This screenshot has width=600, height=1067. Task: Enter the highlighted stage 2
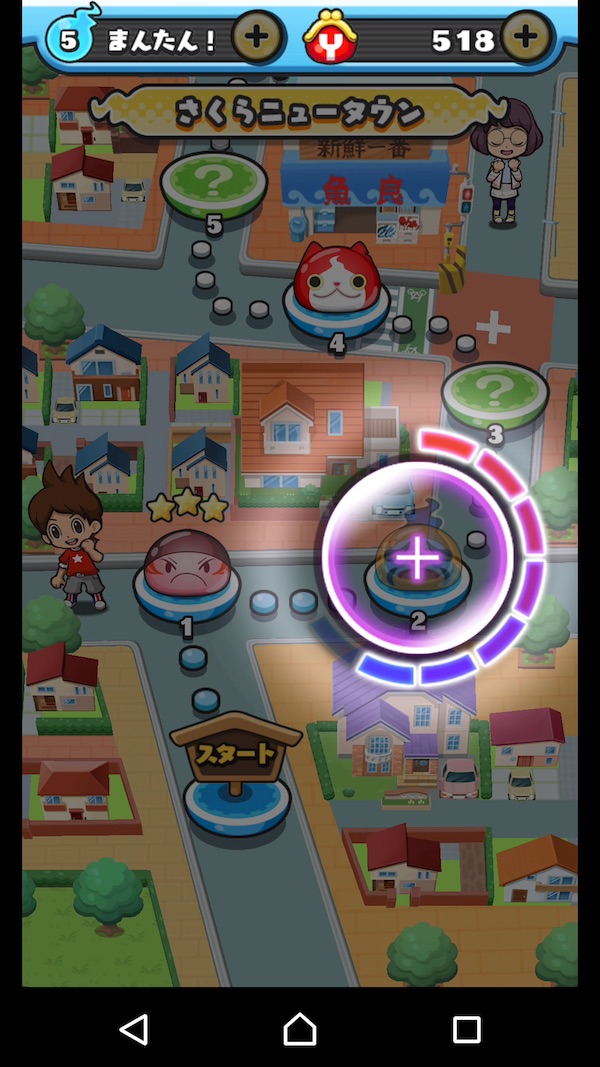click(x=417, y=560)
